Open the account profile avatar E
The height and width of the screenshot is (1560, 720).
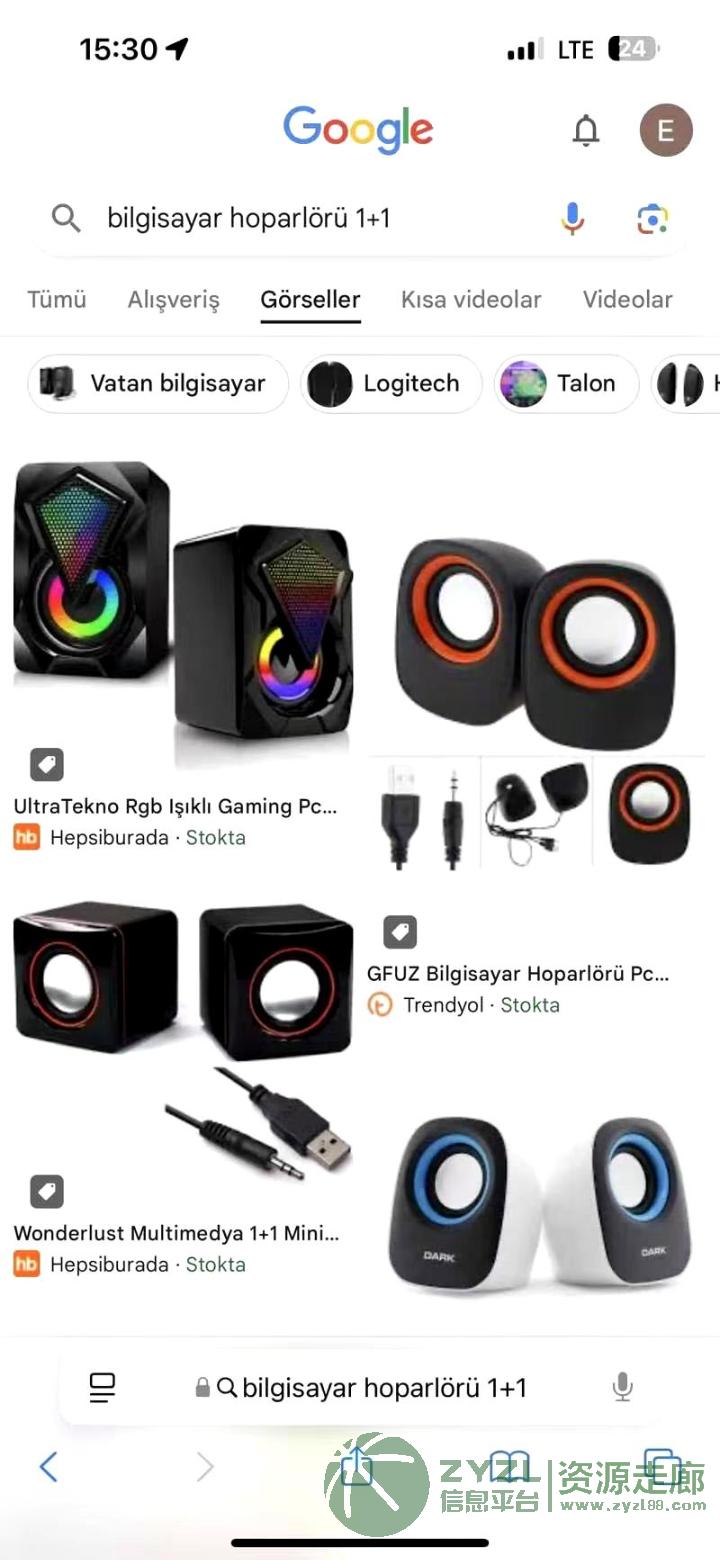coord(666,130)
